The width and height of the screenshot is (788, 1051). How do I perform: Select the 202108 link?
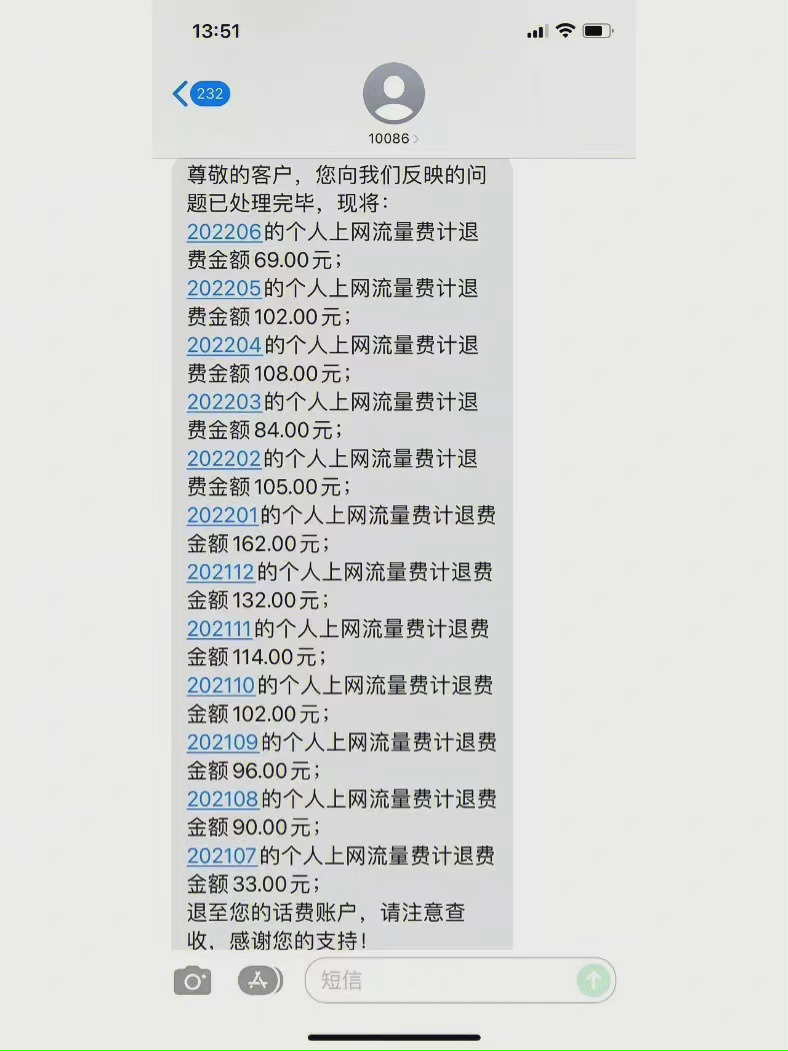(222, 800)
